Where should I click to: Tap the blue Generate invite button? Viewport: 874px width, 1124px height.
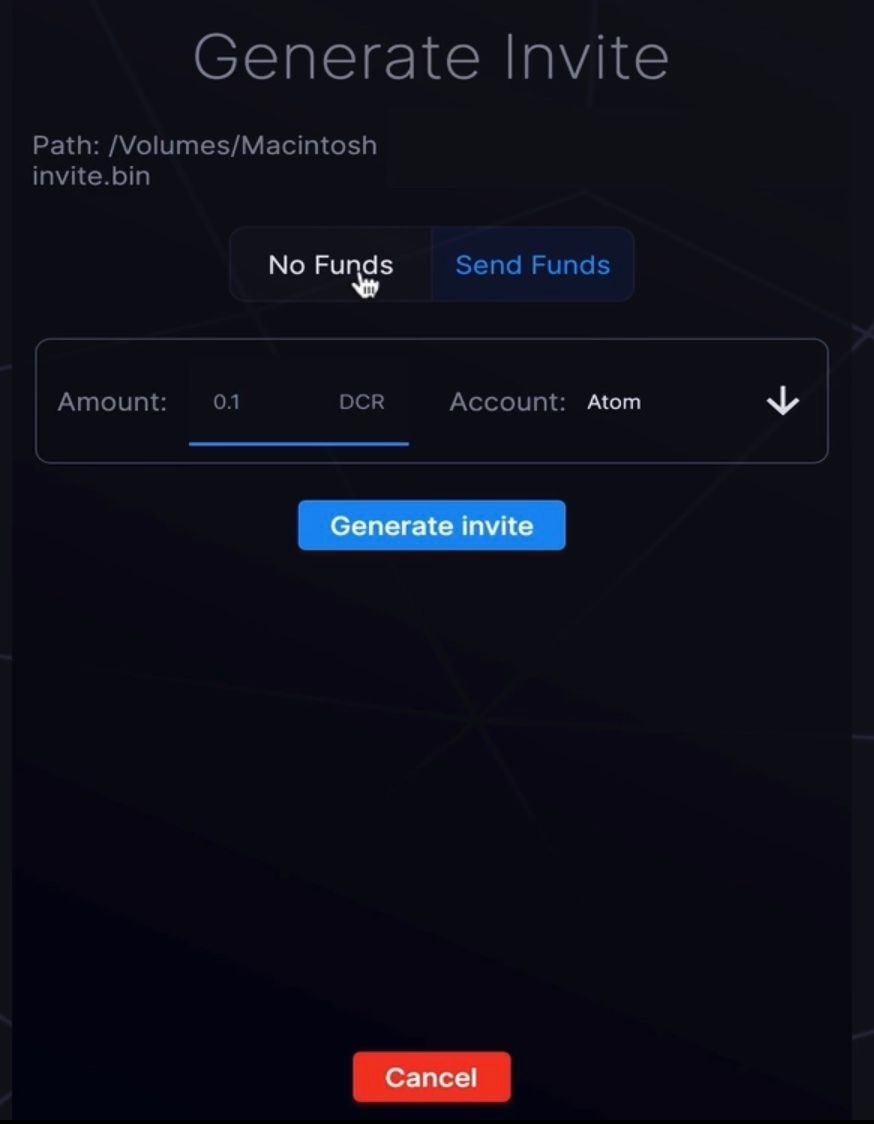click(432, 525)
